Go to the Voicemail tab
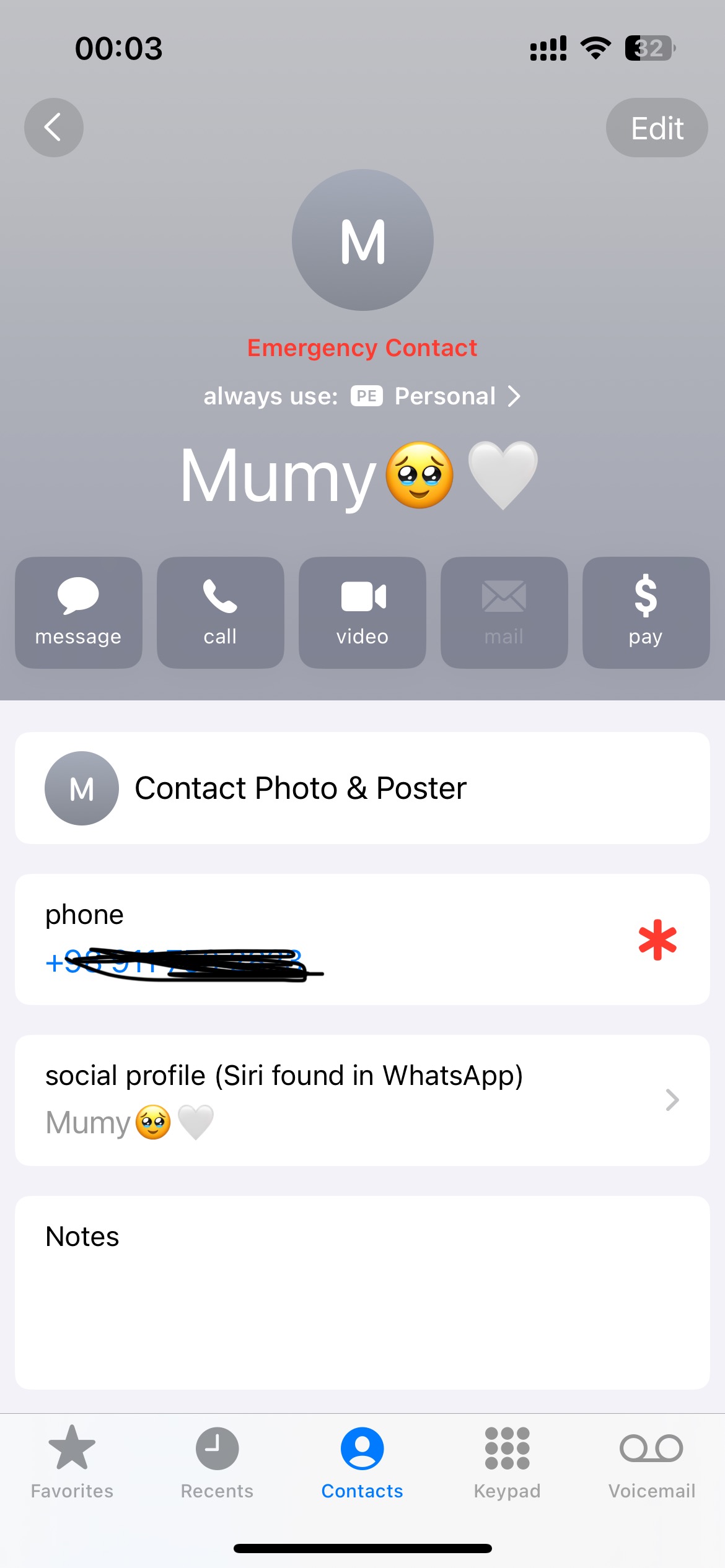725x1568 pixels. (652, 1460)
